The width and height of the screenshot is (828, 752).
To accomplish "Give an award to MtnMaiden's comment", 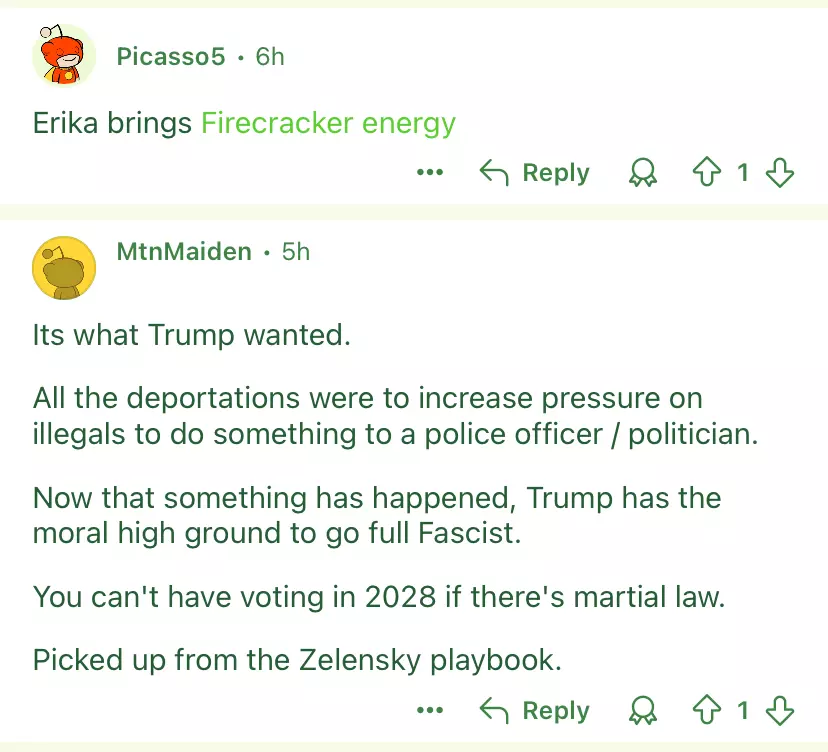I will click(x=643, y=710).
